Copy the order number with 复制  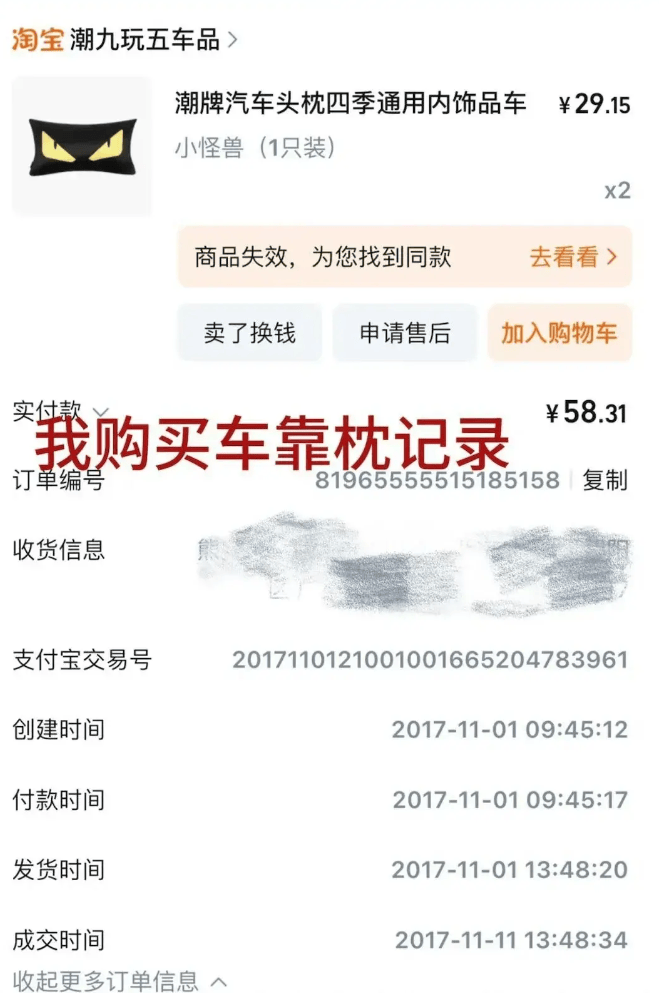point(604,480)
